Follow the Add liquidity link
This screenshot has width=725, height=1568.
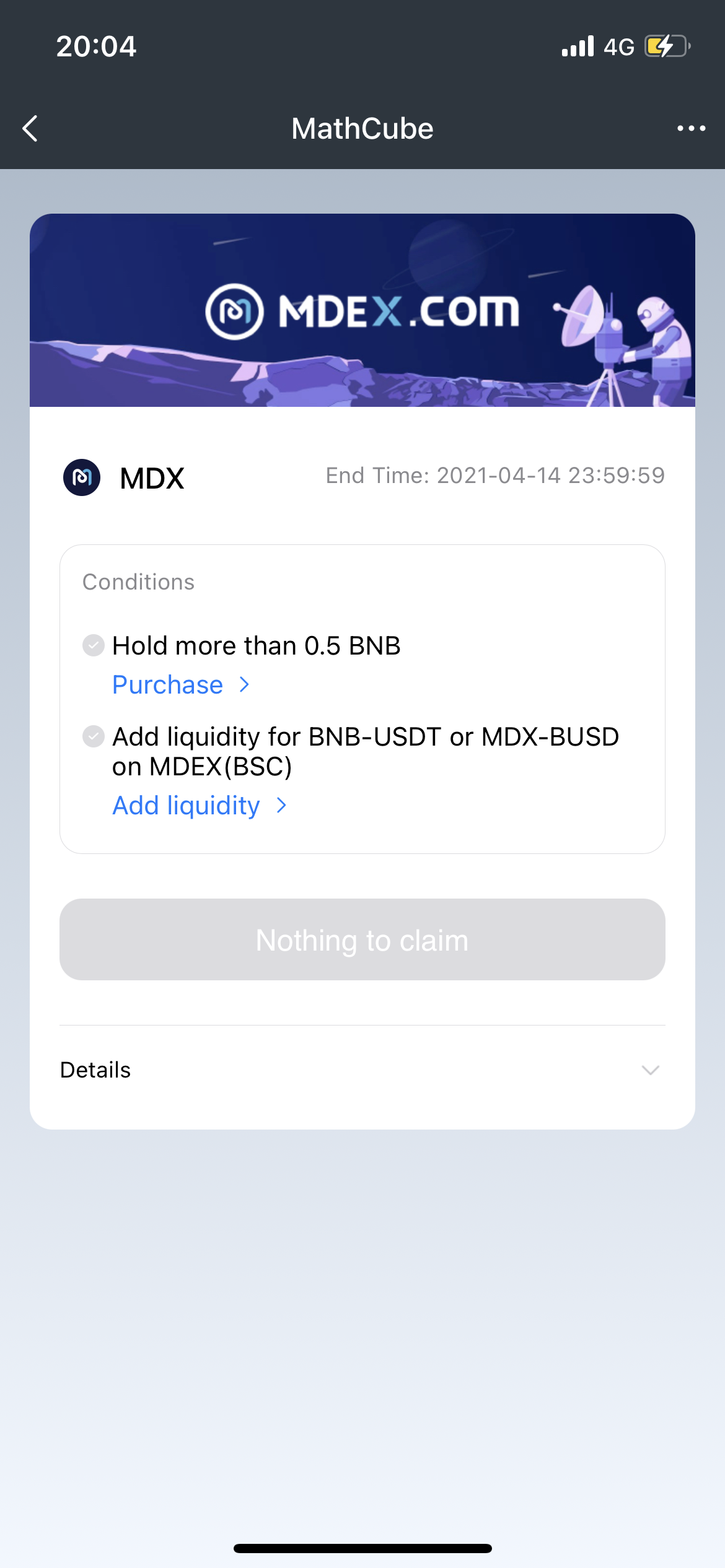(x=199, y=806)
